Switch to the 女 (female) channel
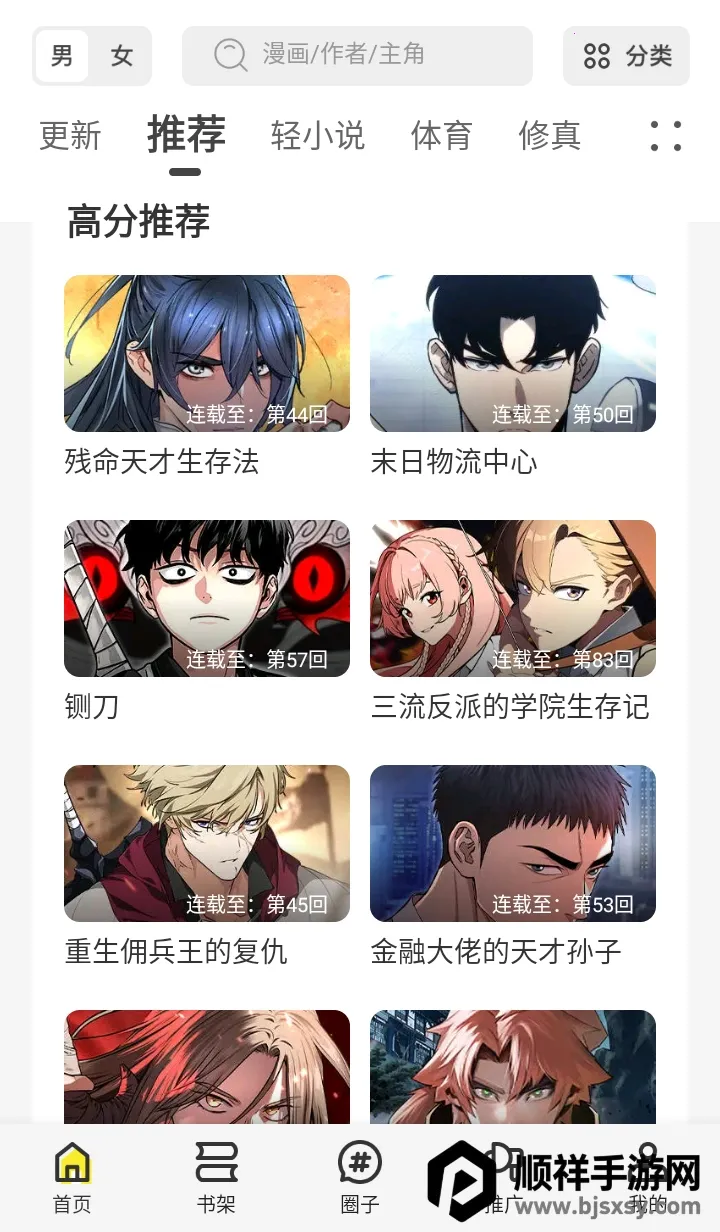This screenshot has height=1232, width=720. tap(121, 56)
